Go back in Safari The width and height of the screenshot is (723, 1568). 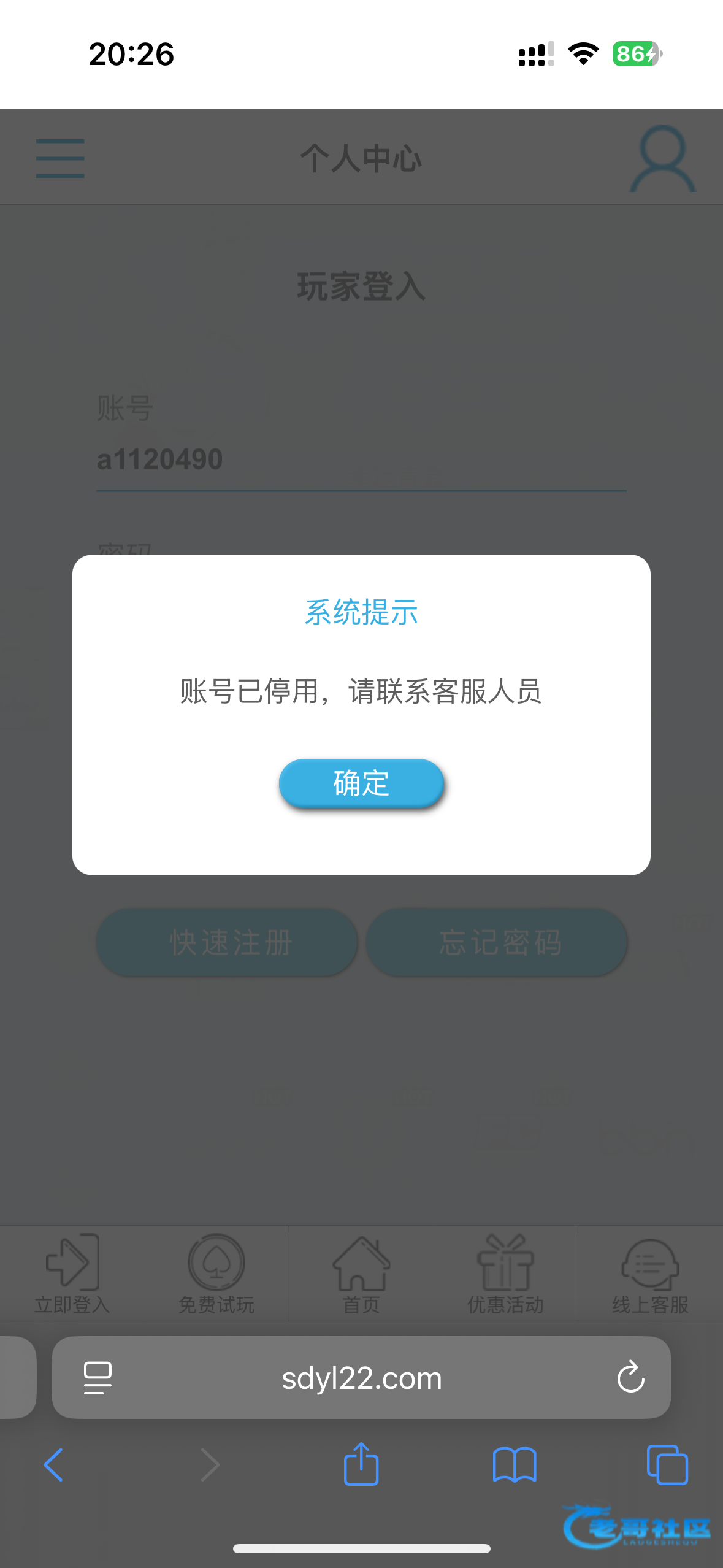pyautogui.click(x=53, y=1465)
